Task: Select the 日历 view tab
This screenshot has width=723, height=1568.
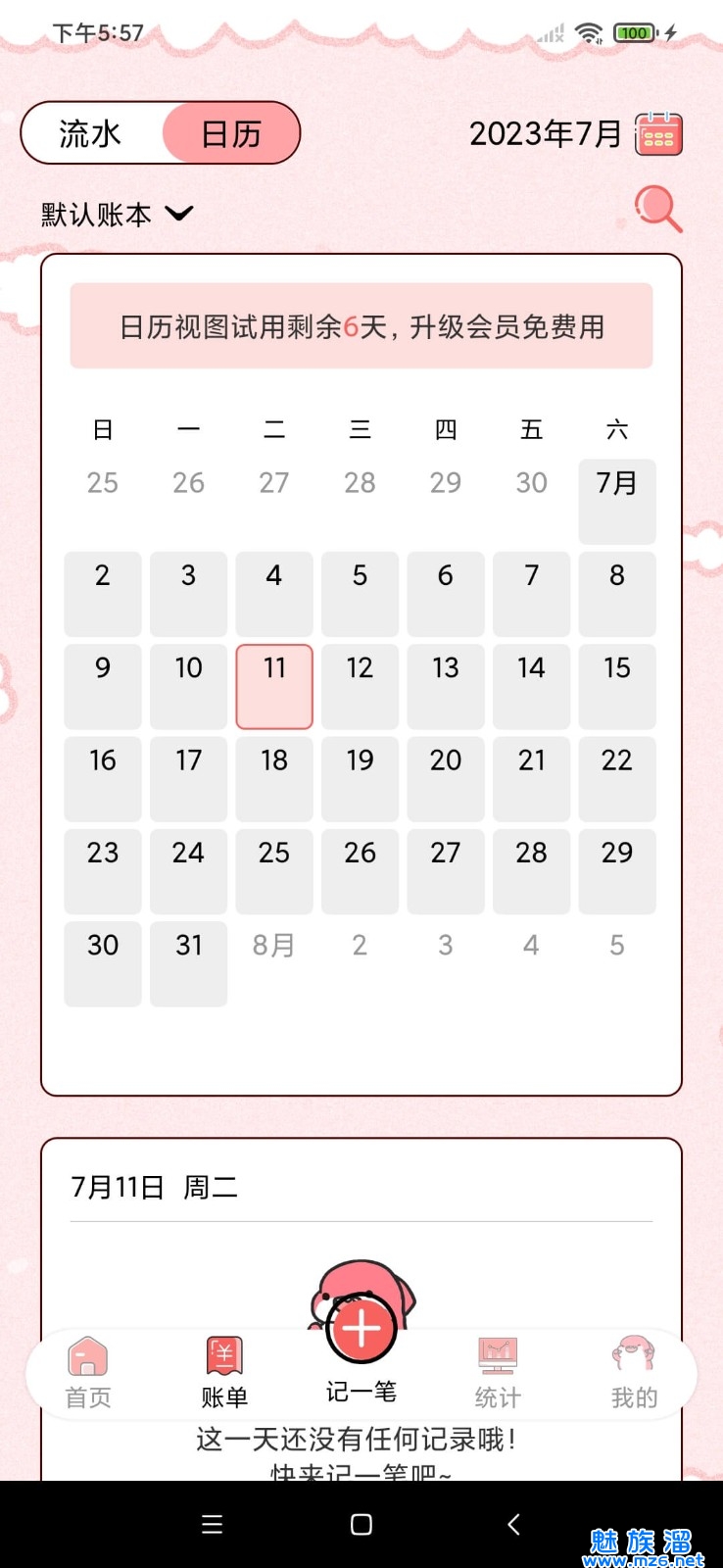Action: [x=231, y=133]
